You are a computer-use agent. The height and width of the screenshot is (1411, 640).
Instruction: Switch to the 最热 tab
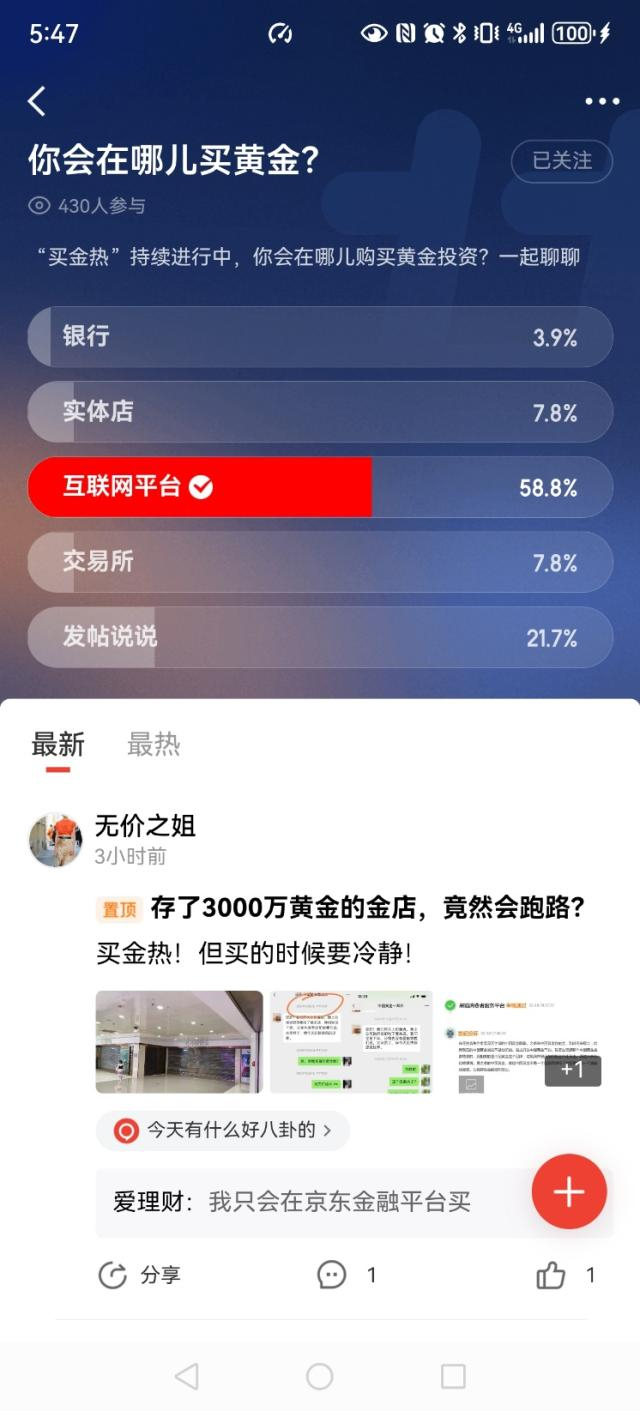153,744
